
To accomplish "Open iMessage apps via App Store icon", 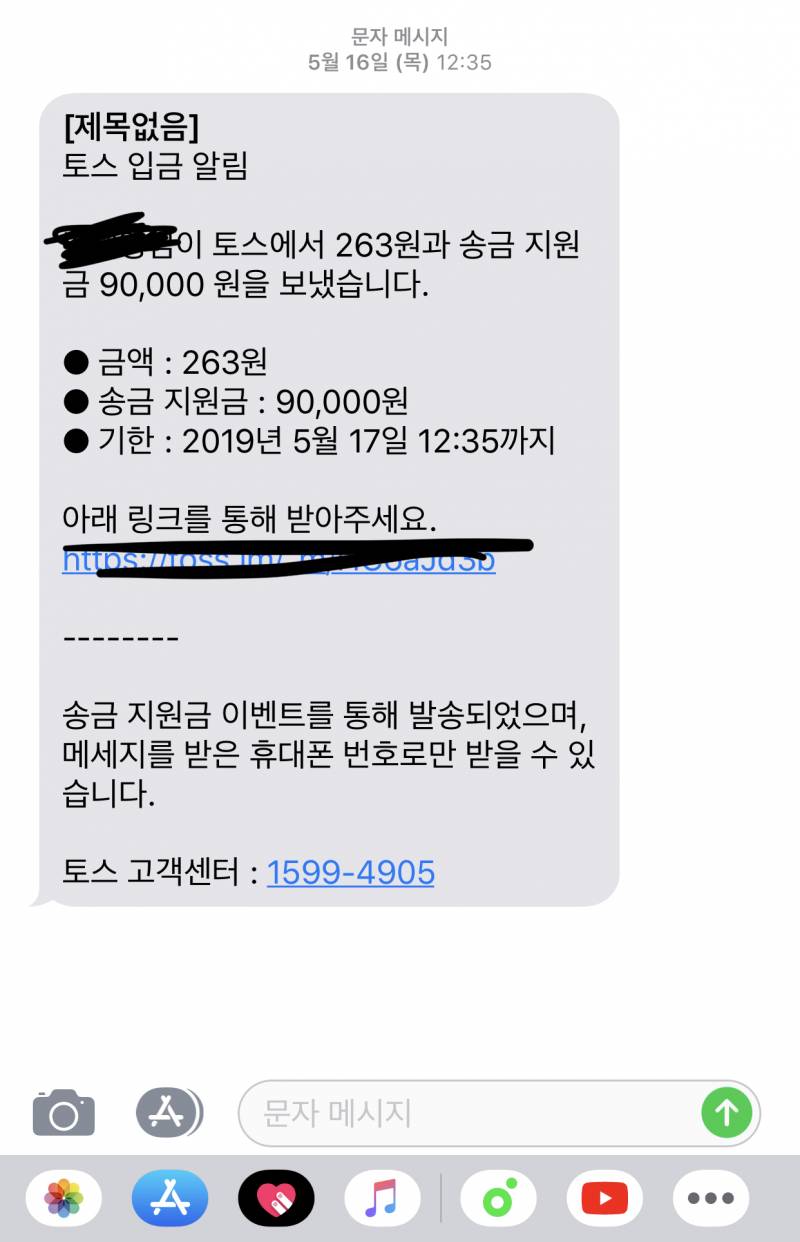I will point(168,1112).
